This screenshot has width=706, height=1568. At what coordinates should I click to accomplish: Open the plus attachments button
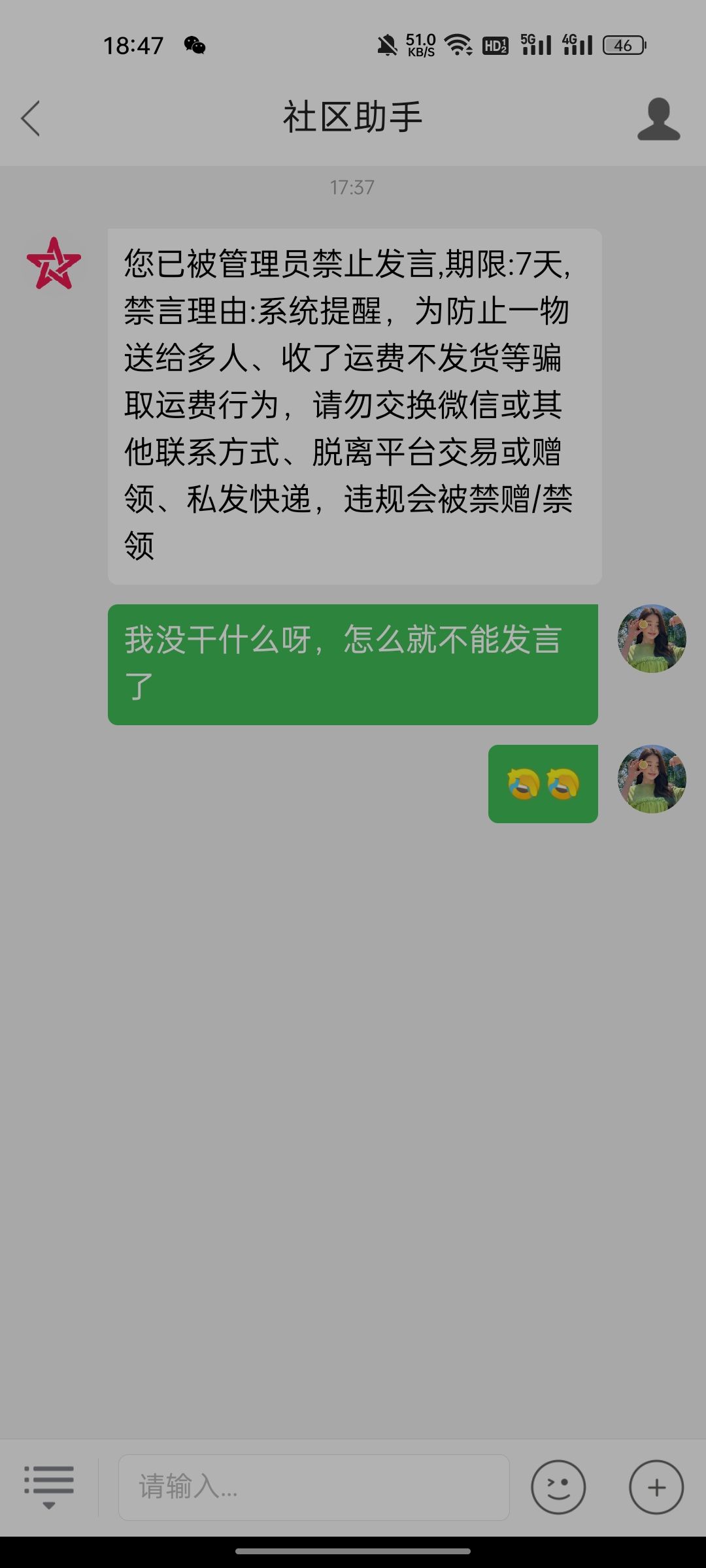pos(656,1487)
